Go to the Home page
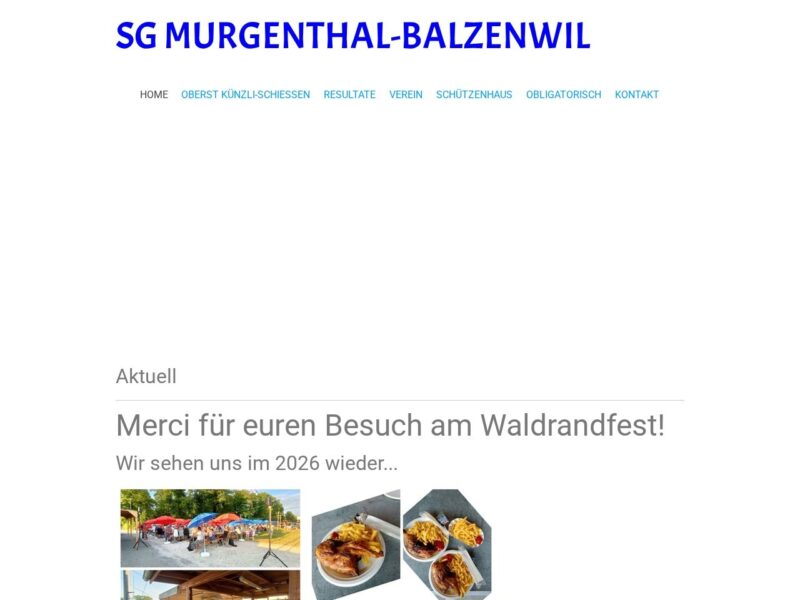This screenshot has height=600, width=800. (x=154, y=95)
